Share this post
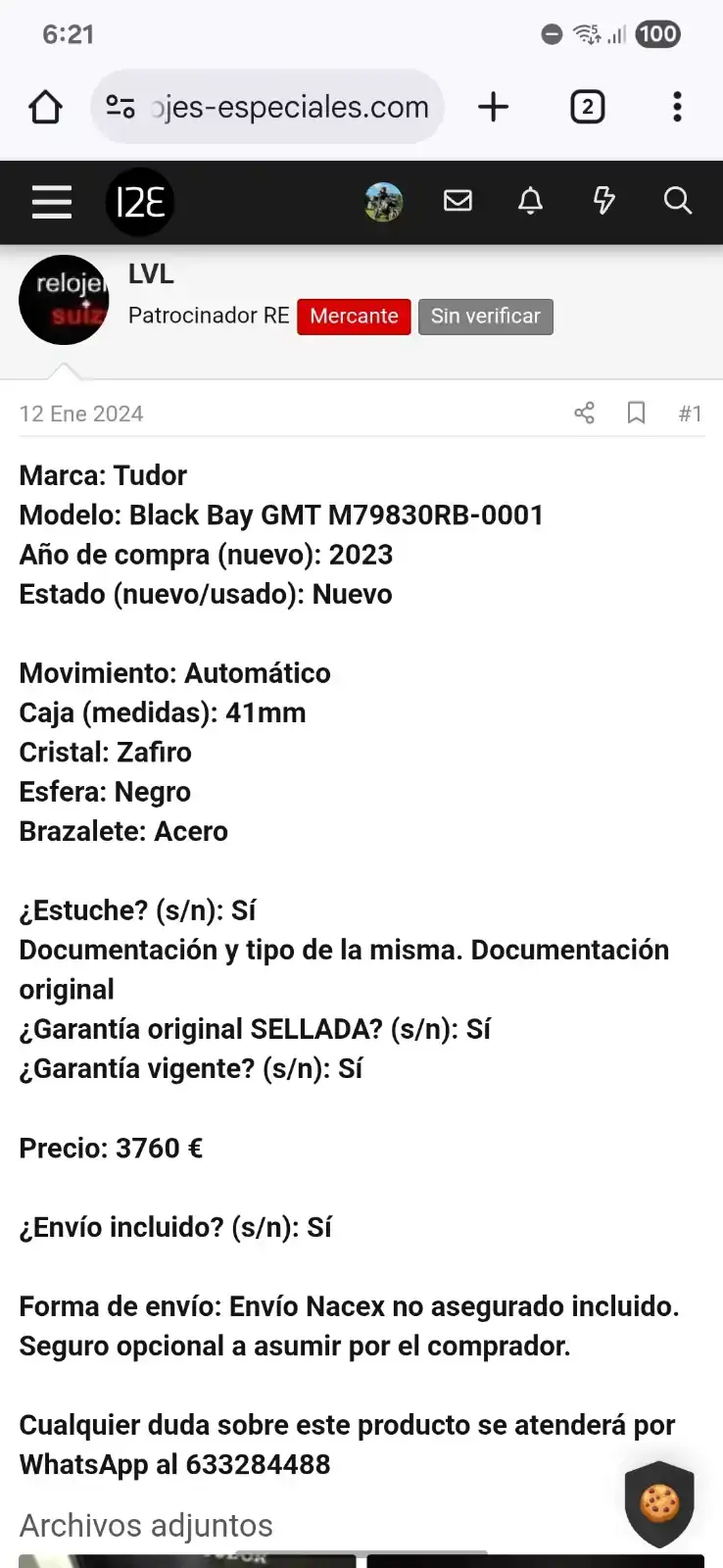Image resolution: width=723 pixels, height=1568 pixels. click(584, 414)
